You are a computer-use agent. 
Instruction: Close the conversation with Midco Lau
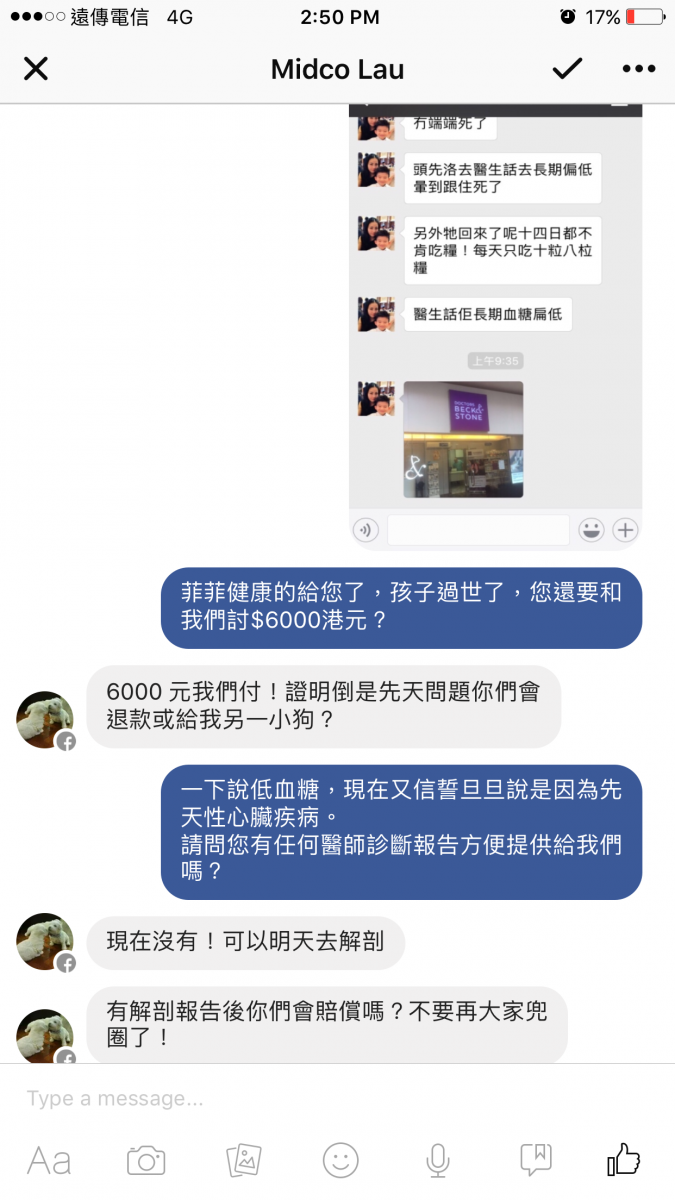36,69
